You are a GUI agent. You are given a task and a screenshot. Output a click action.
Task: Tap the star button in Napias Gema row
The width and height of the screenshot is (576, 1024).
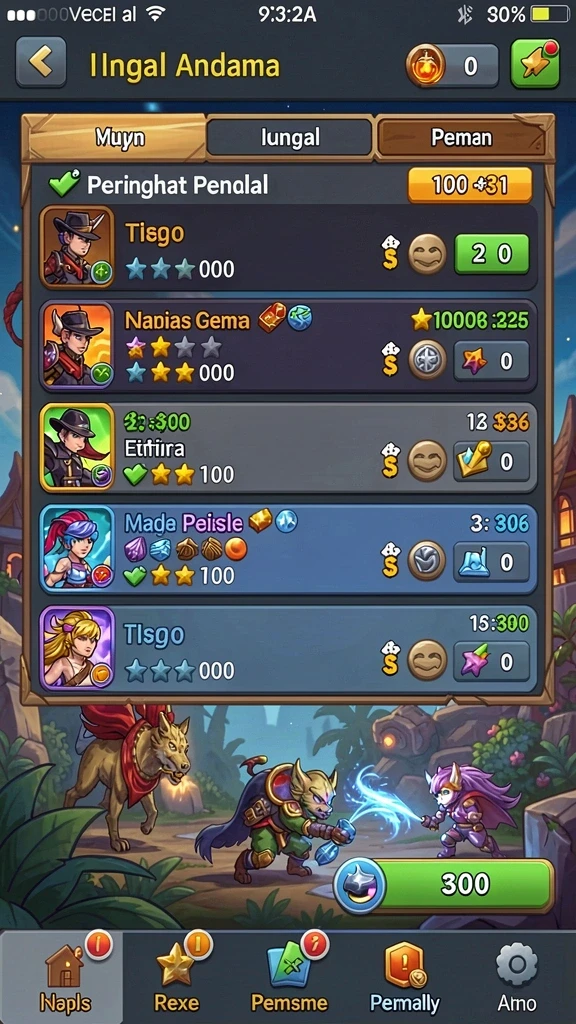491,361
